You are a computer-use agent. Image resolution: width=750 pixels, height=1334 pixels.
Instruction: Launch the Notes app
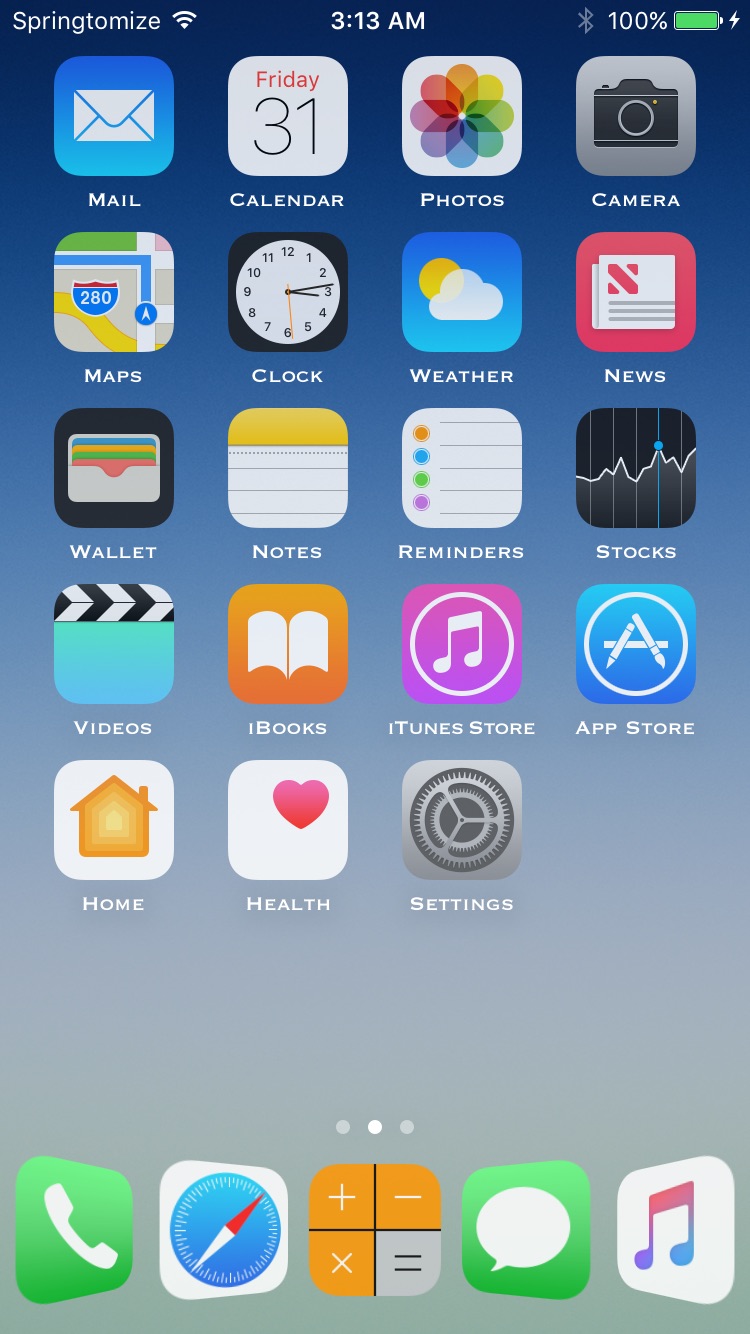288,468
